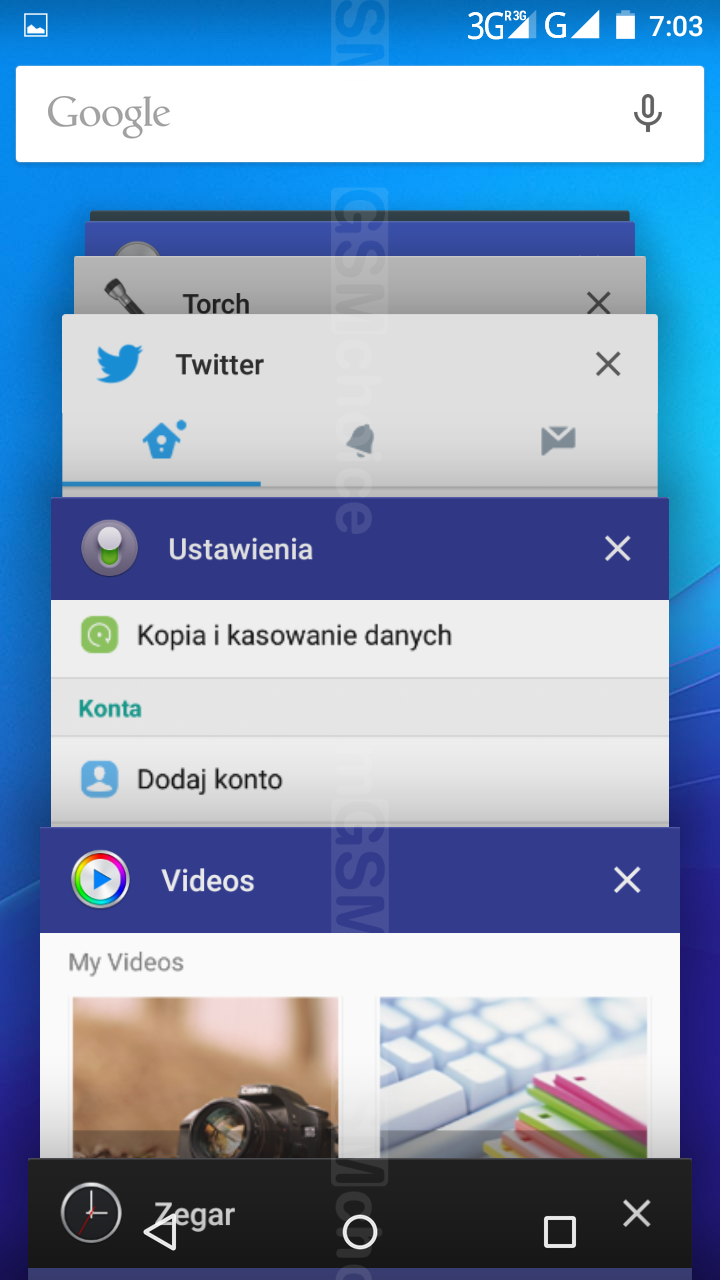Go to the home screen

point(360,1232)
